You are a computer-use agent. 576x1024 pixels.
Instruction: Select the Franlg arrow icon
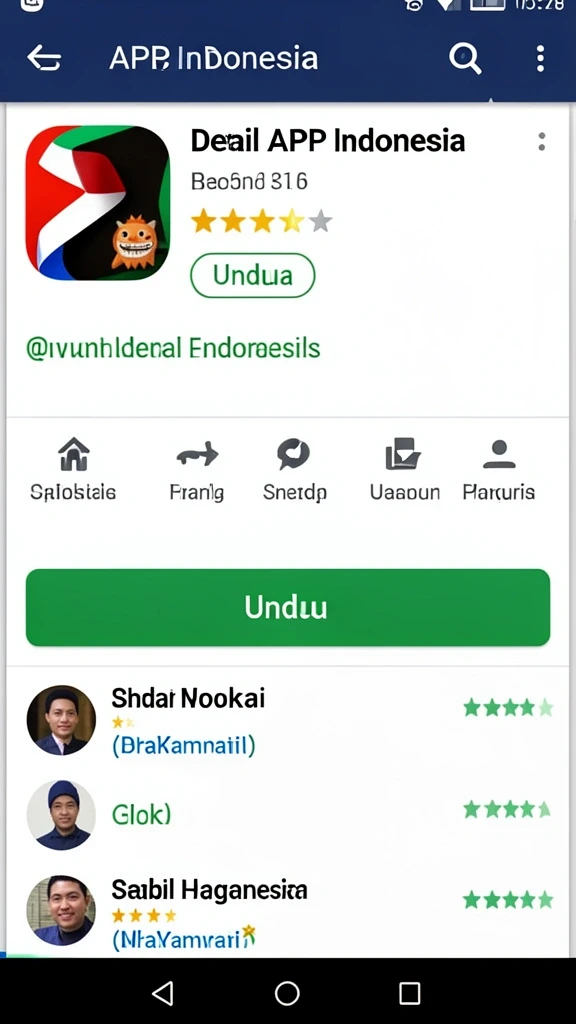[197, 454]
